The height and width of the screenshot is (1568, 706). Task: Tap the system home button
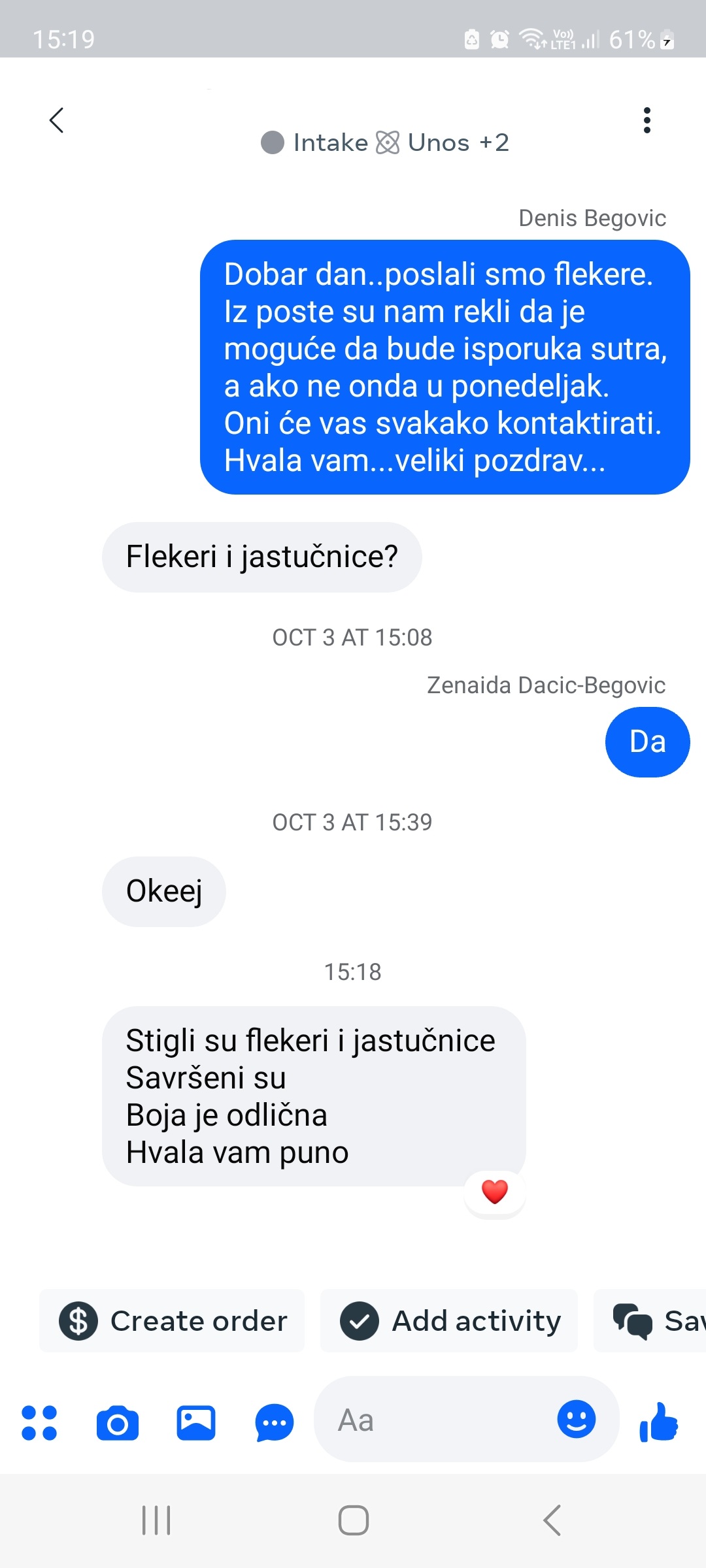coord(353,1520)
